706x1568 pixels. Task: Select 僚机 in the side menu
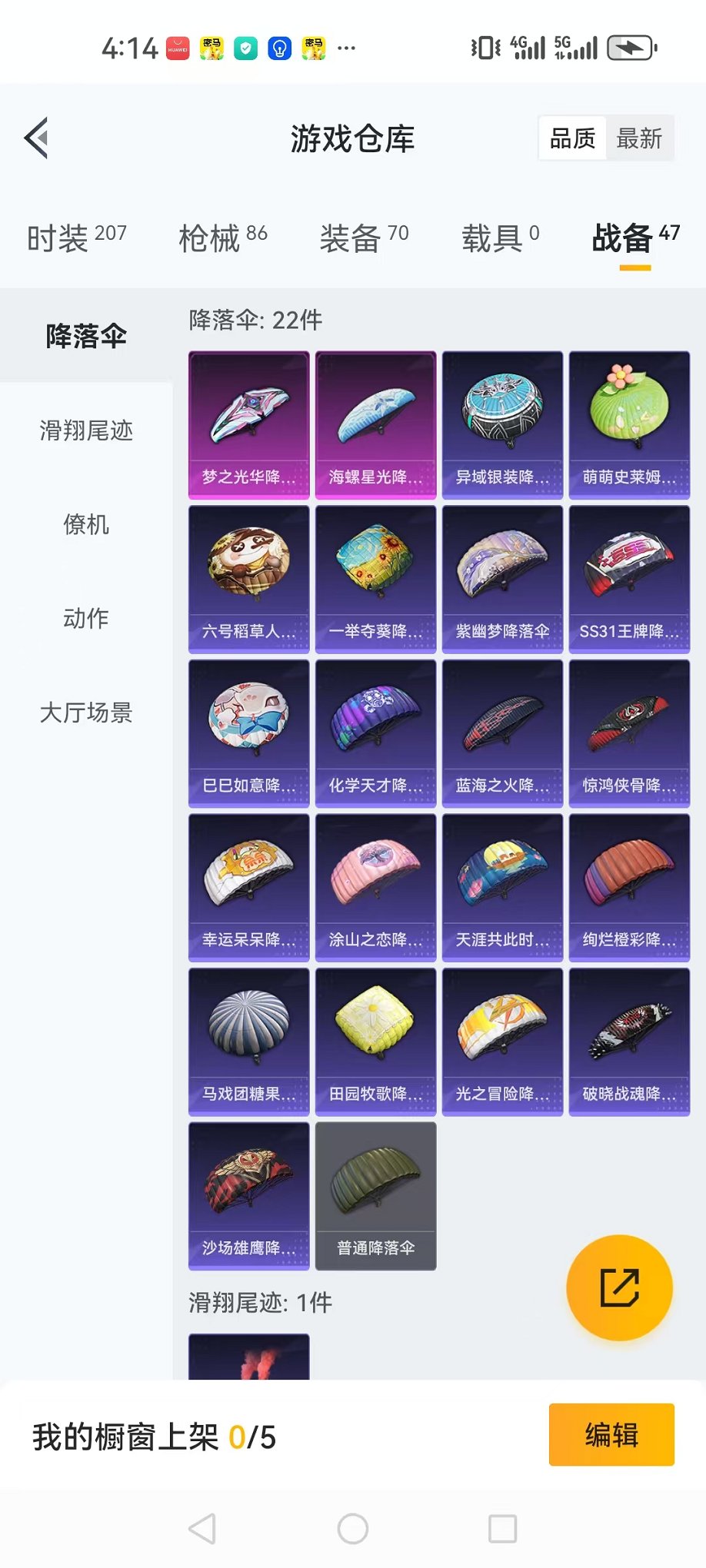[86, 525]
